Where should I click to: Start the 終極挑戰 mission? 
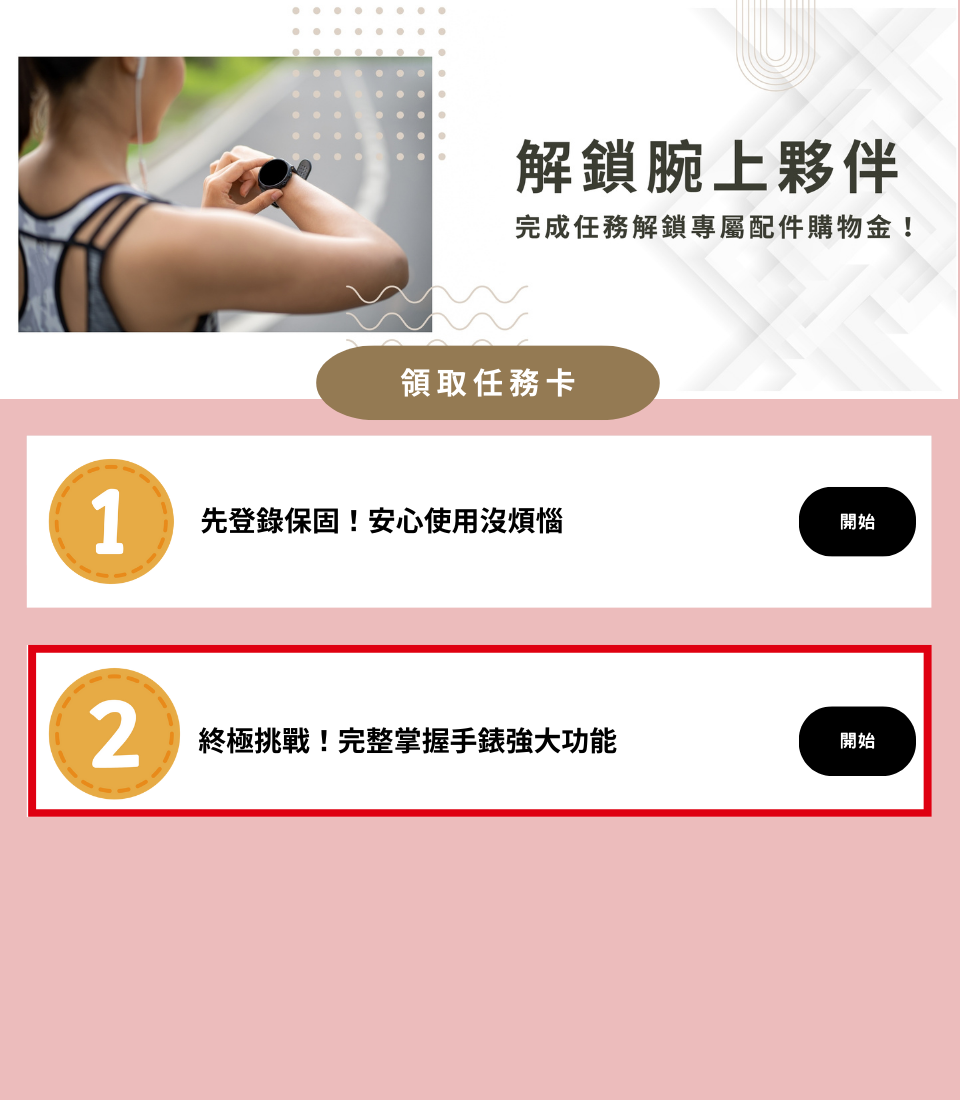(857, 741)
